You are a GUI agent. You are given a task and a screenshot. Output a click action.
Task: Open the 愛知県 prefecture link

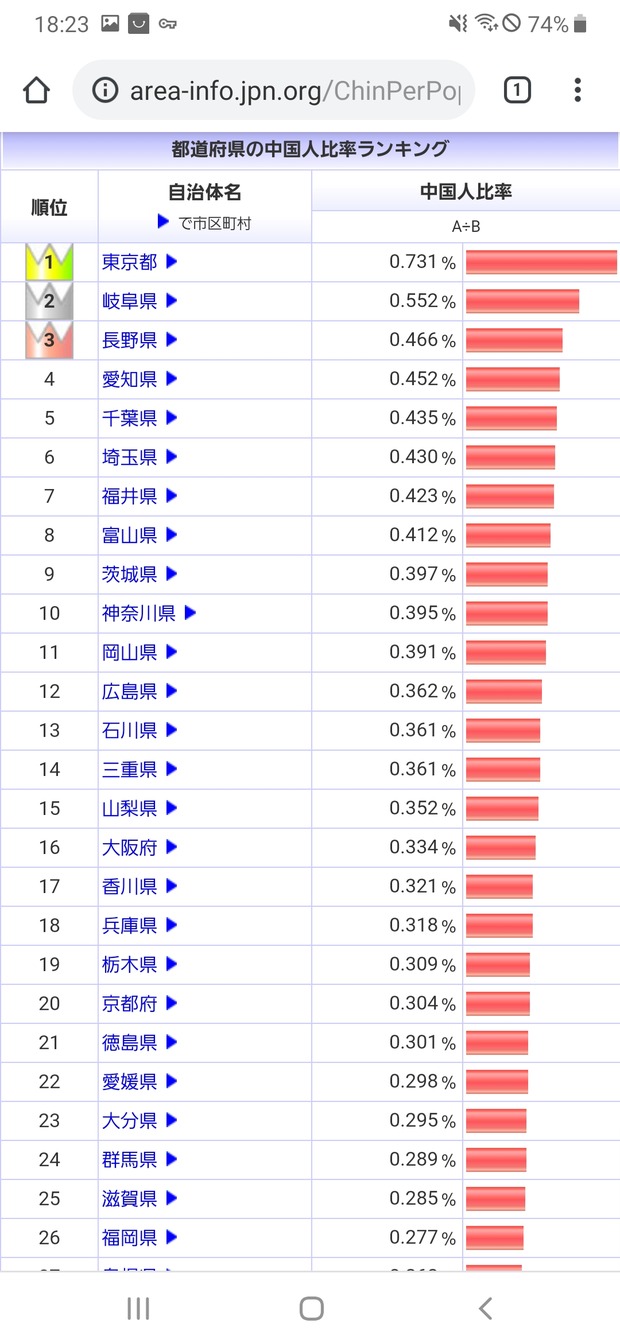click(x=130, y=379)
